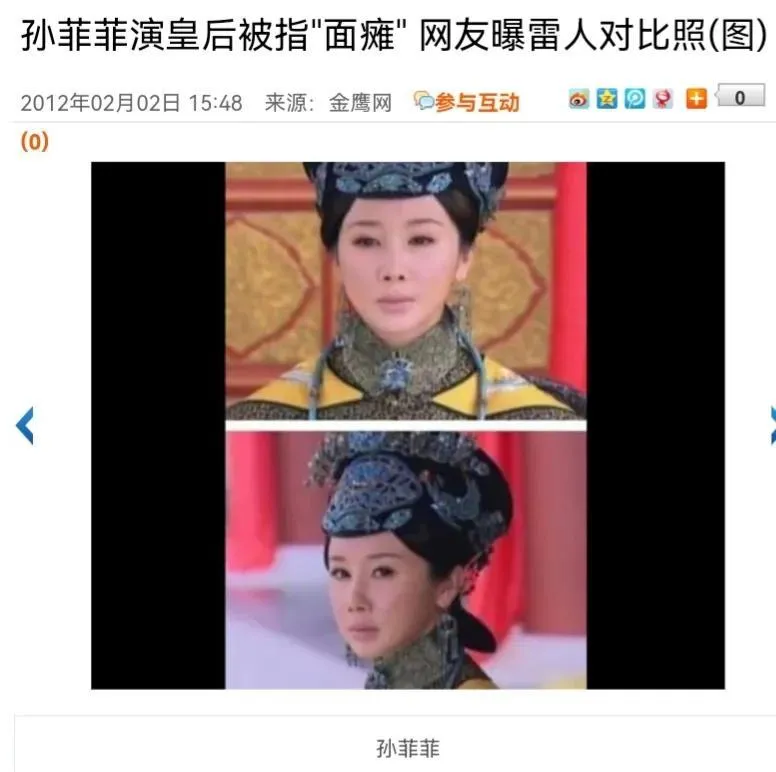
Task: Go to previous photo with left arrow
Action: point(25,425)
